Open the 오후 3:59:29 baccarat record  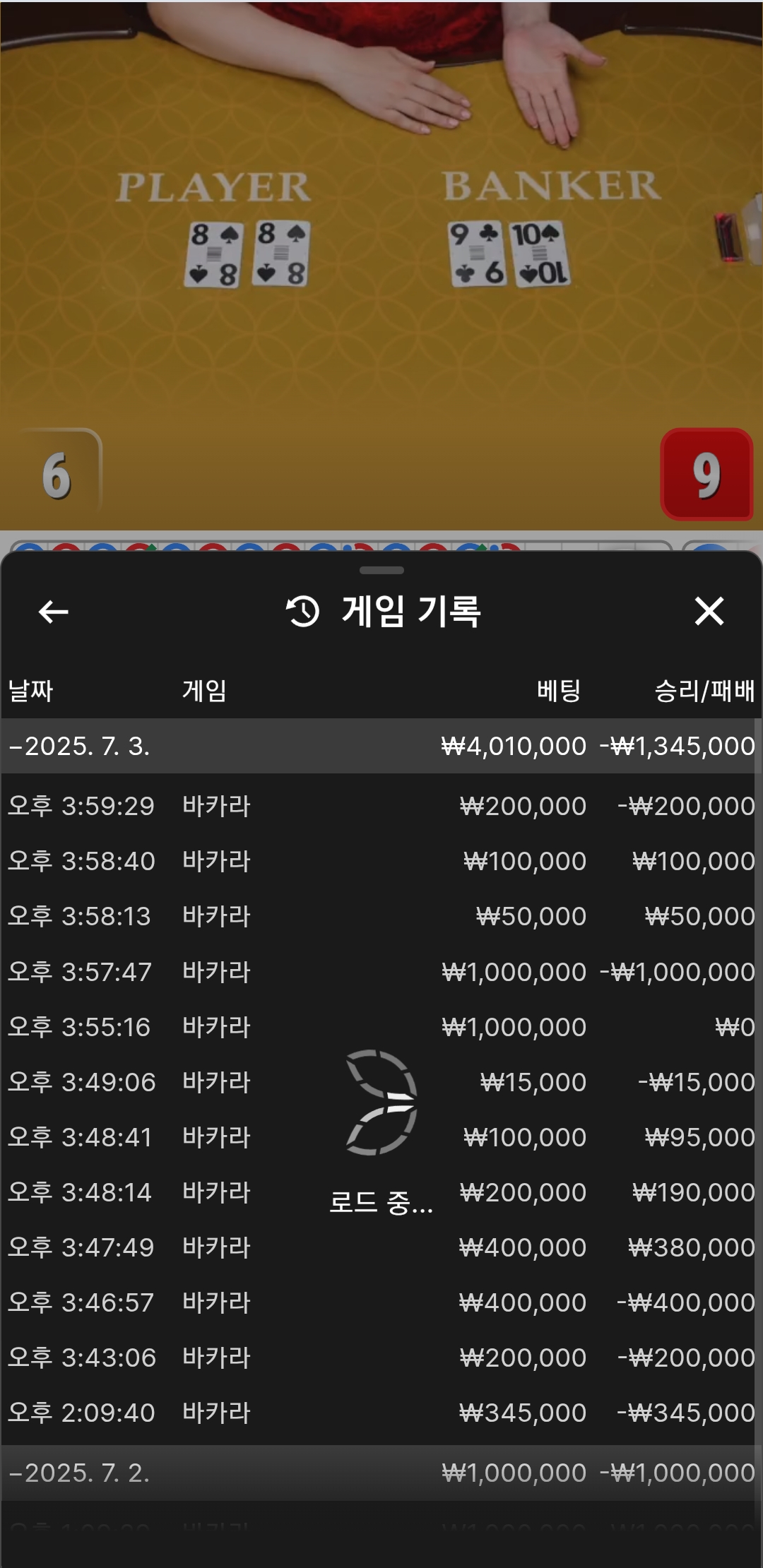[x=380, y=806]
